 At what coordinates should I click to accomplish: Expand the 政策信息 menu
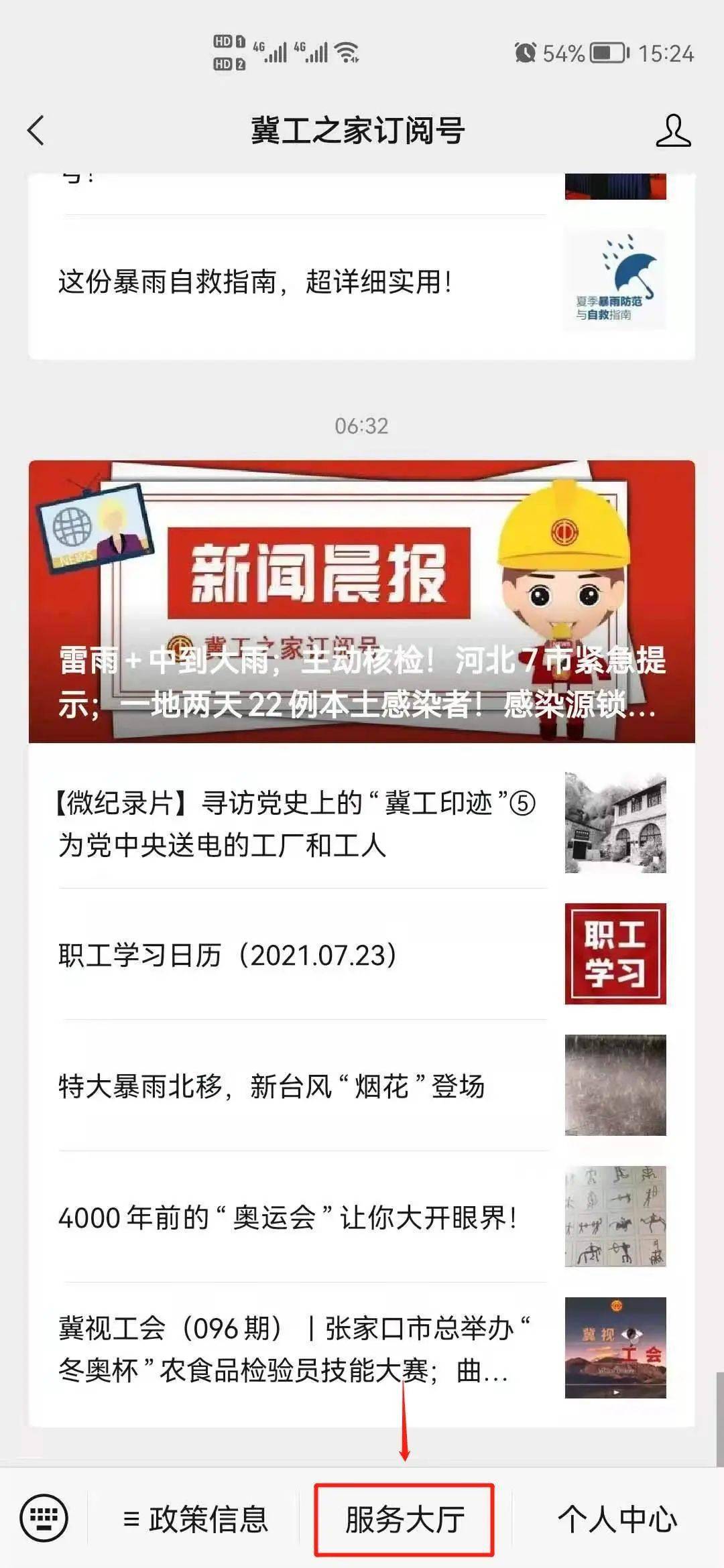point(196,1520)
